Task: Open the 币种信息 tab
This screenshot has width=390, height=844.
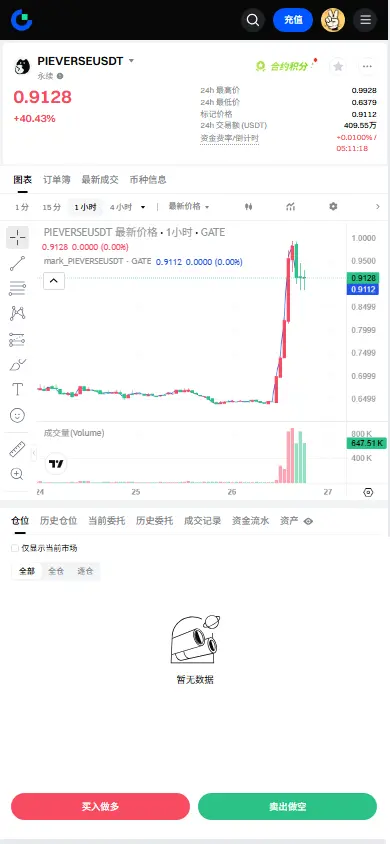Action: [x=148, y=180]
